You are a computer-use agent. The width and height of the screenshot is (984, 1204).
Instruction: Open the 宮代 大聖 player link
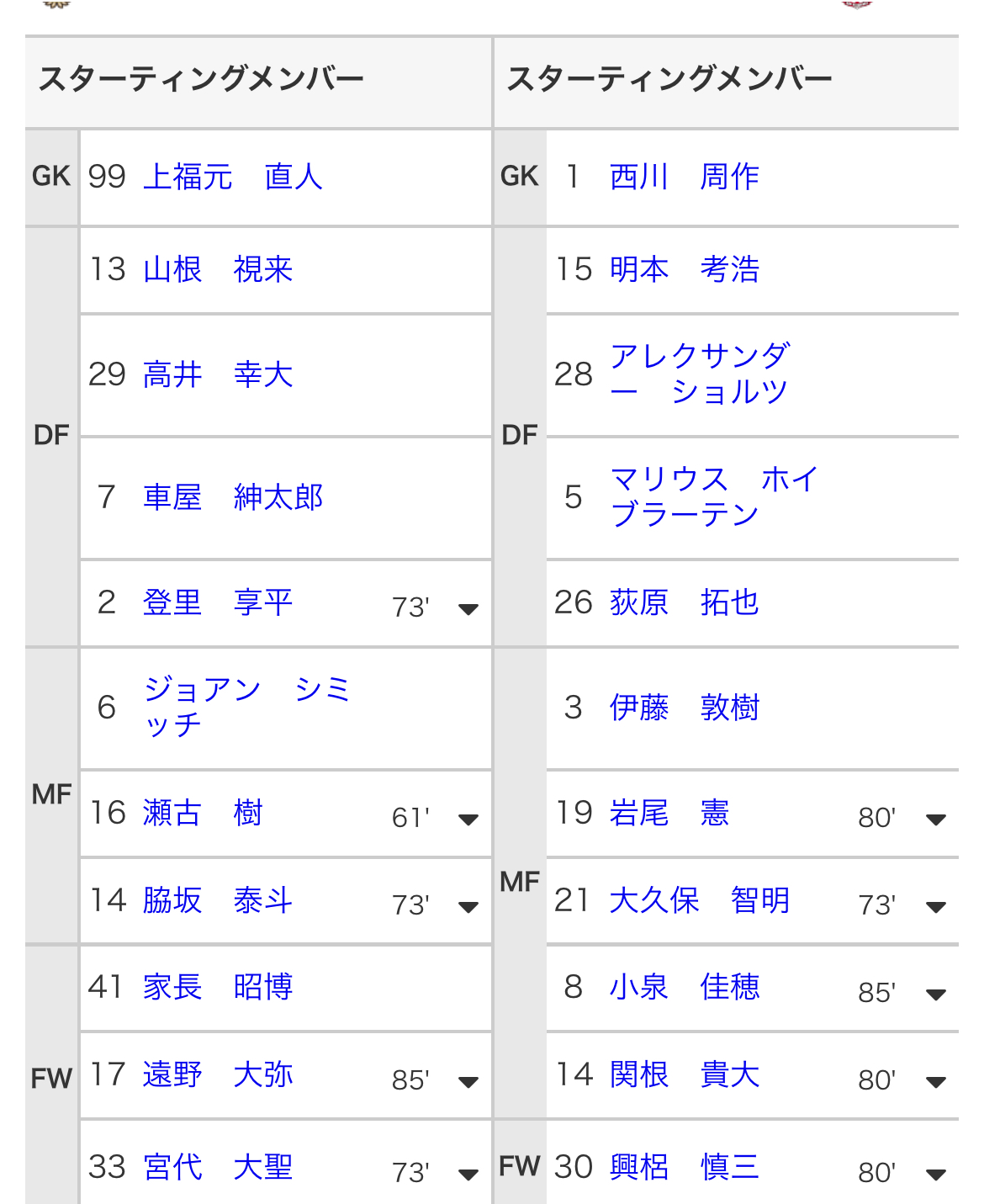click(x=218, y=1167)
